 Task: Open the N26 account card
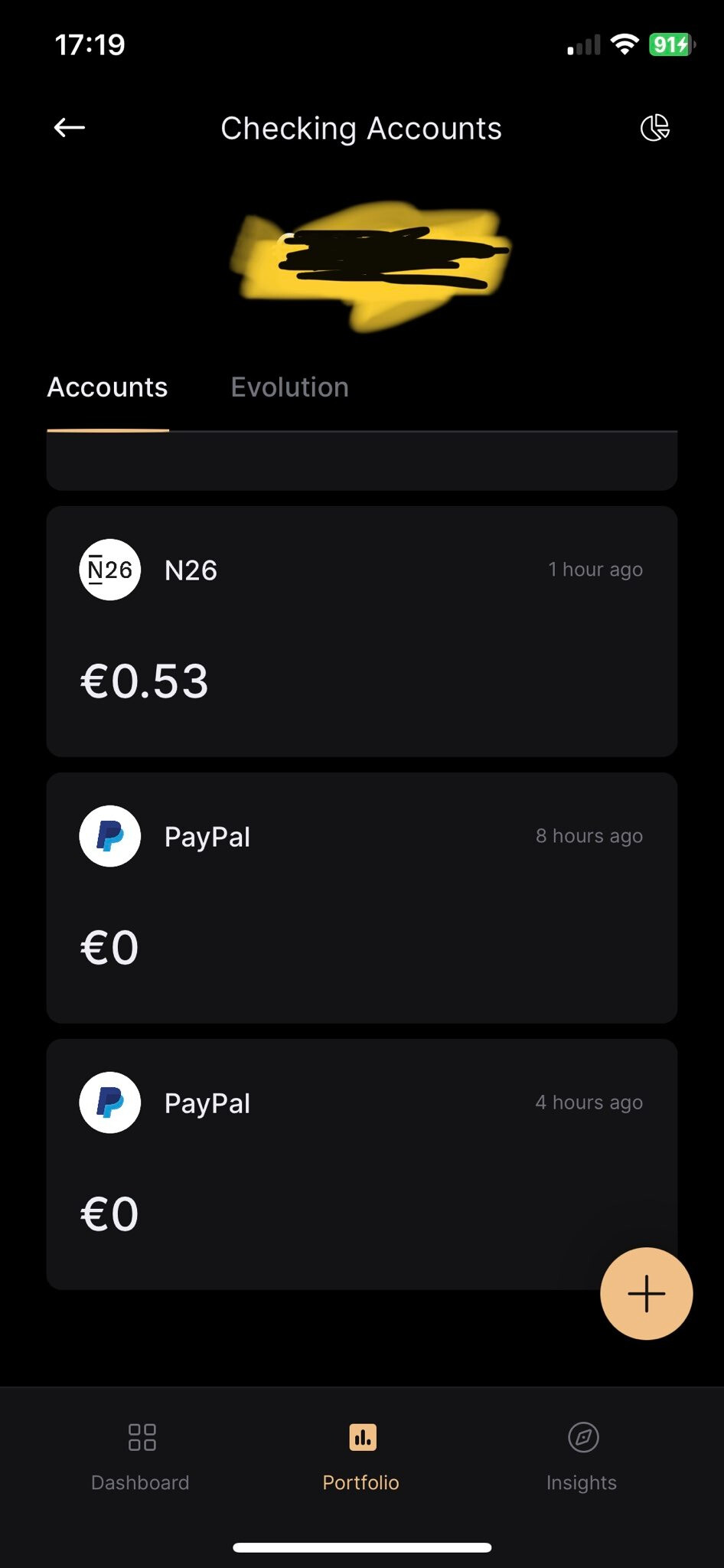click(x=362, y=632)
